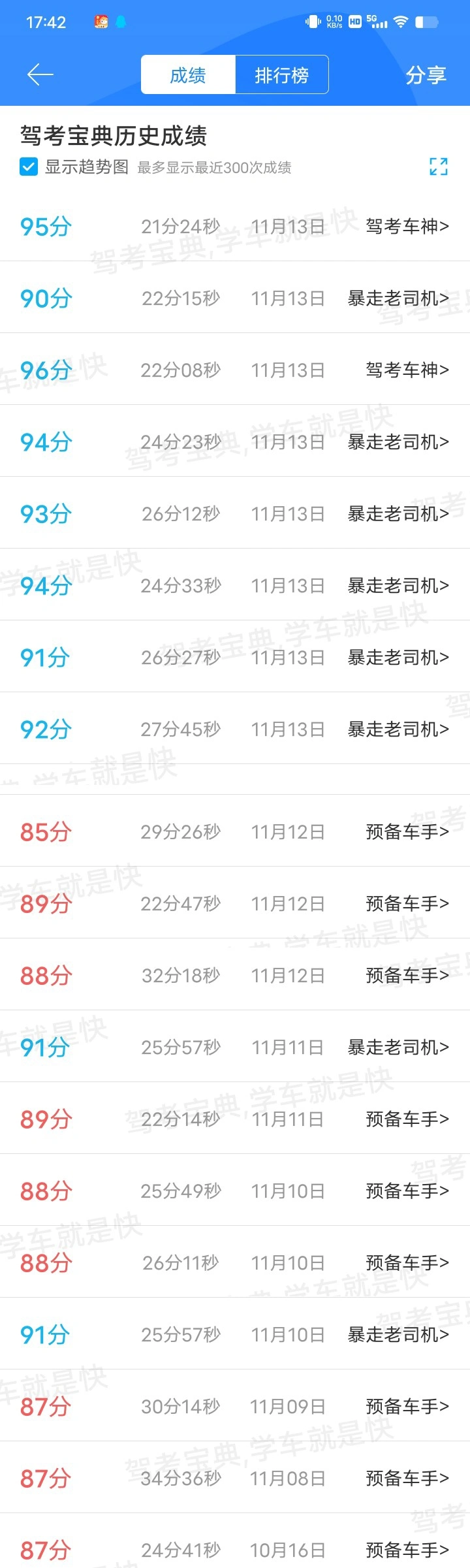470x1568 pixels.
Task: Open the 88分 record with 32分18秒
Action: coord(235,976)
